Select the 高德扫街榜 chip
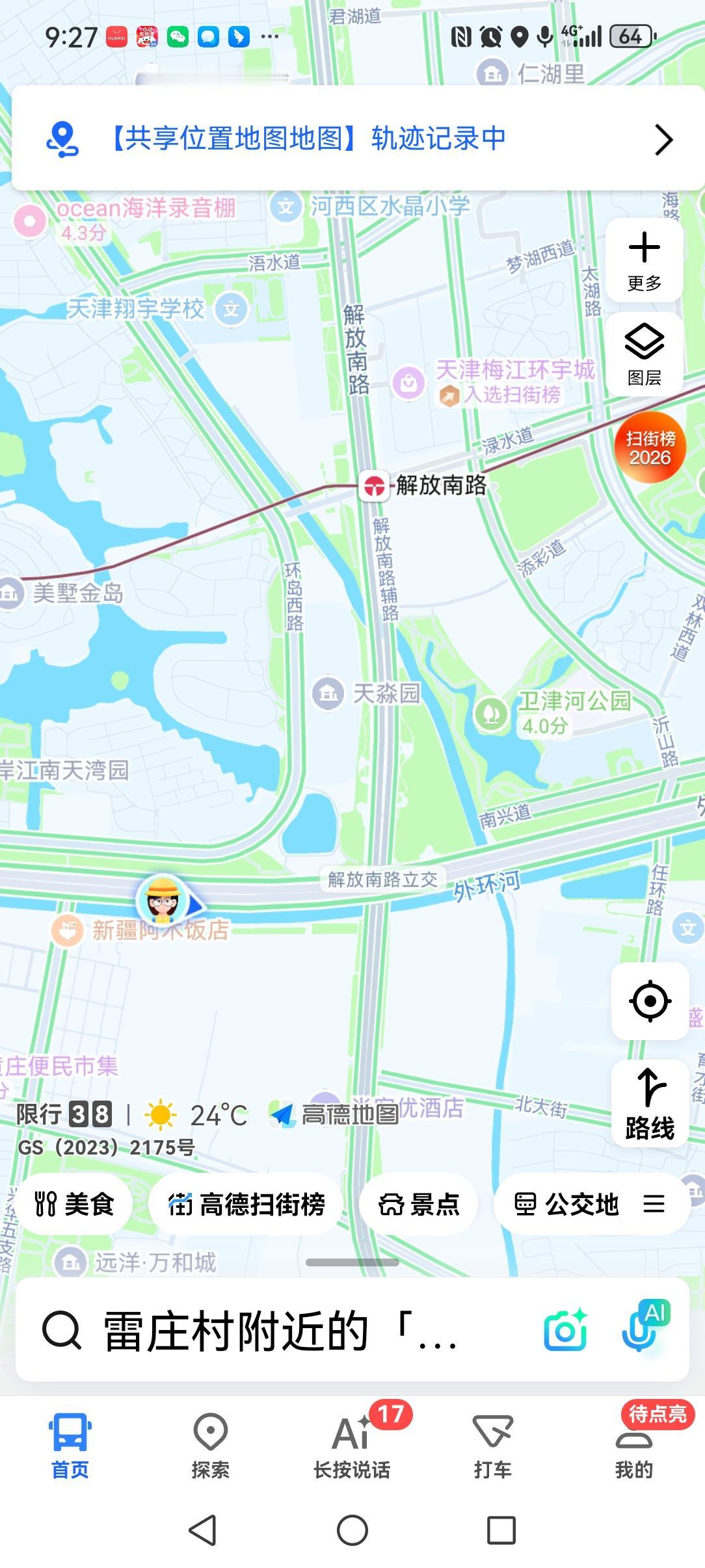705x1568 pixels. tap(246, 1204)
